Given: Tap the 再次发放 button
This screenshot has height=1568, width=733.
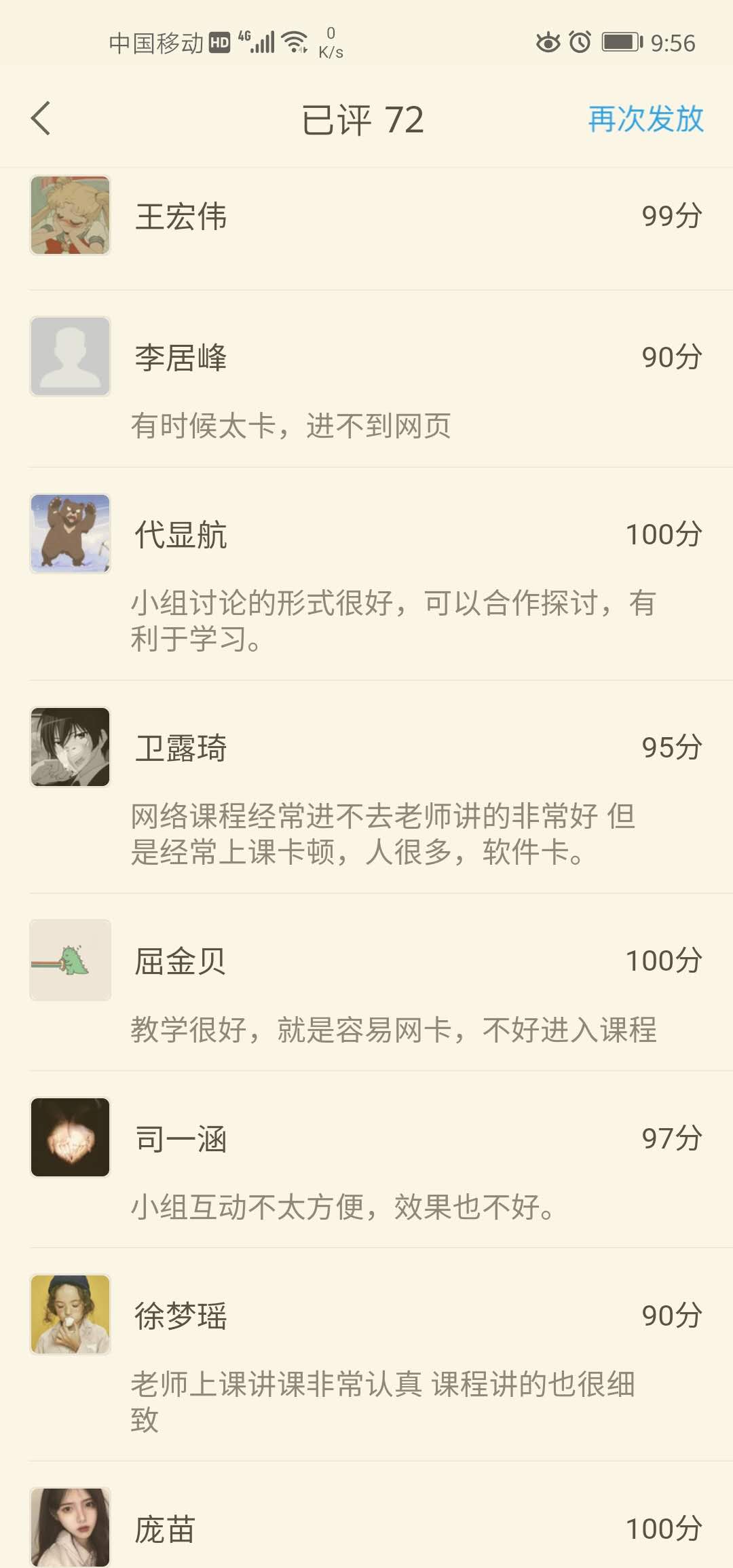Looking at the screenshot, I should click(x=645, y=119).
